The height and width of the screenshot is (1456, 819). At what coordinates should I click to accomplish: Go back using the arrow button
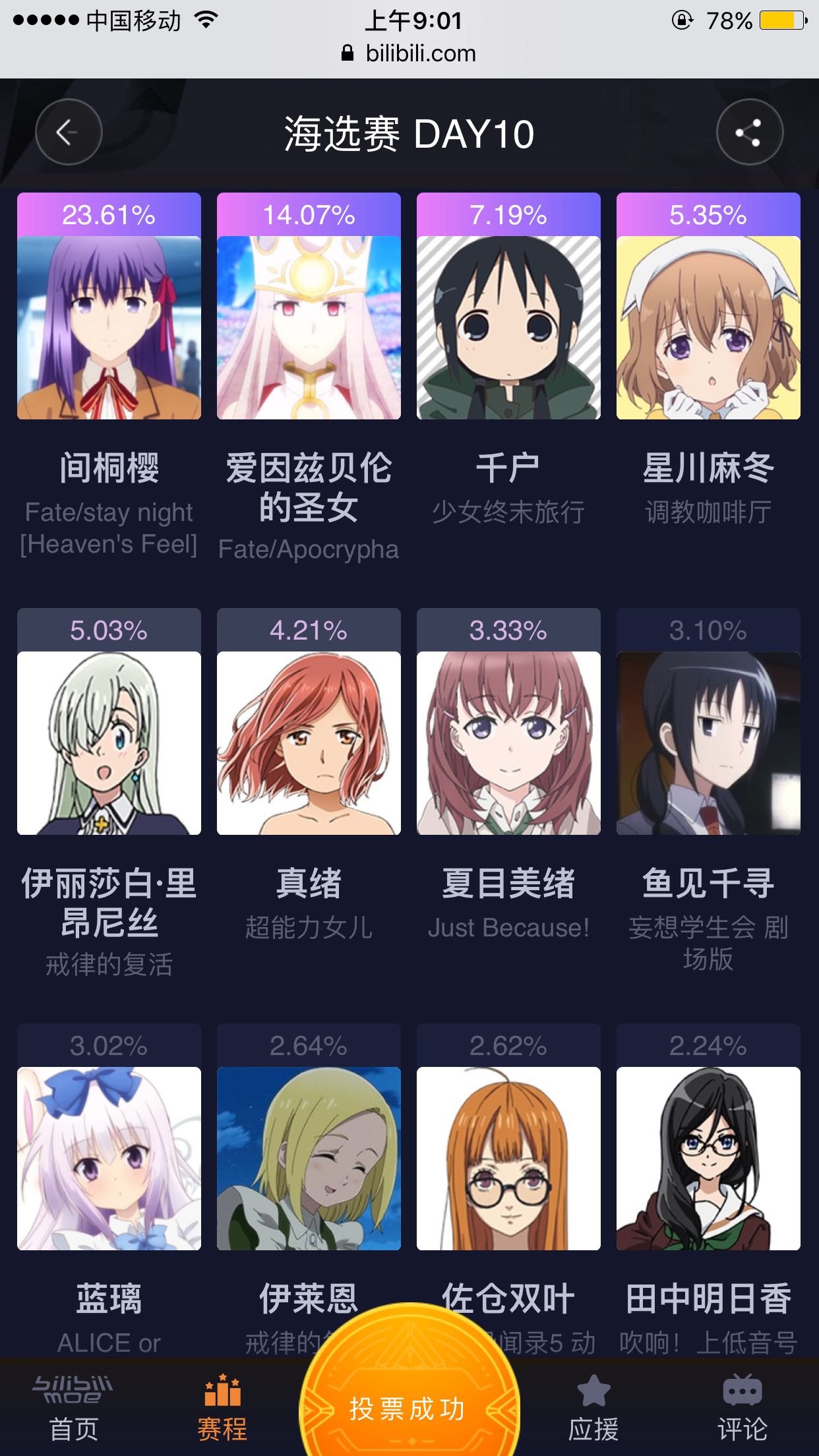69,132
